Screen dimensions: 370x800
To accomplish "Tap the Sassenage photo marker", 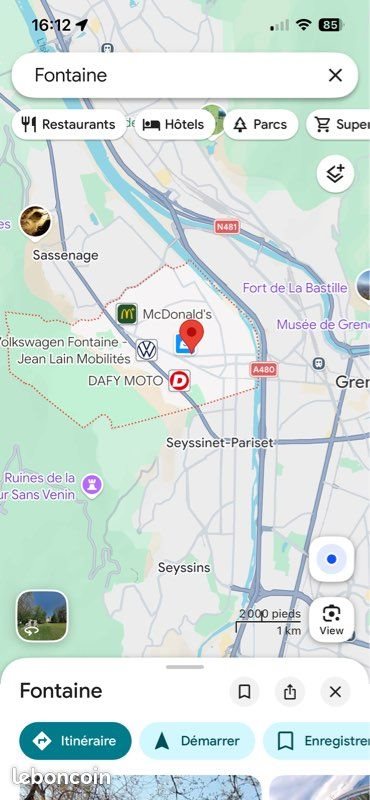I will coord(35,222).
